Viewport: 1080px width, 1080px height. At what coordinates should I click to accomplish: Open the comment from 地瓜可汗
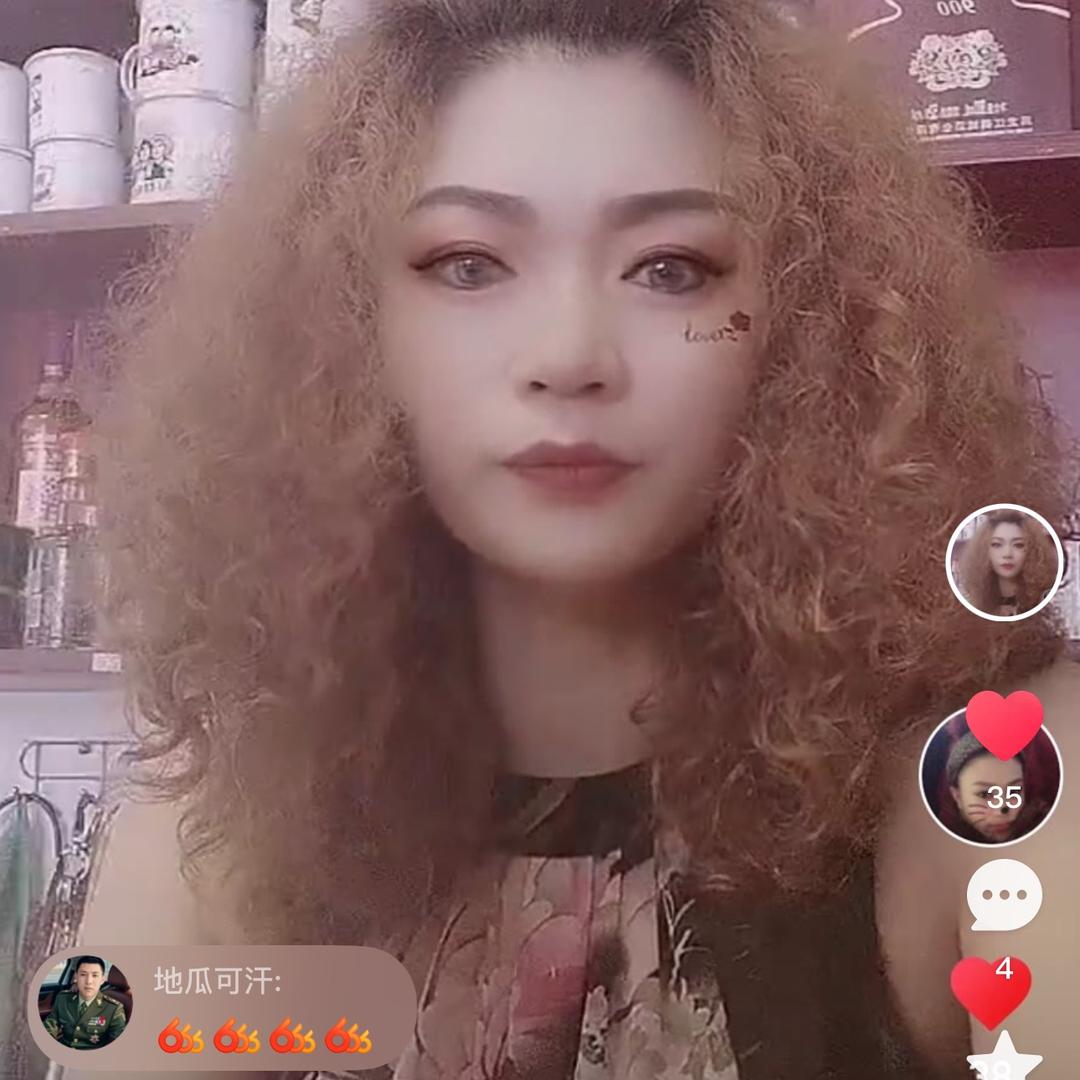(x=222, y=1008)
